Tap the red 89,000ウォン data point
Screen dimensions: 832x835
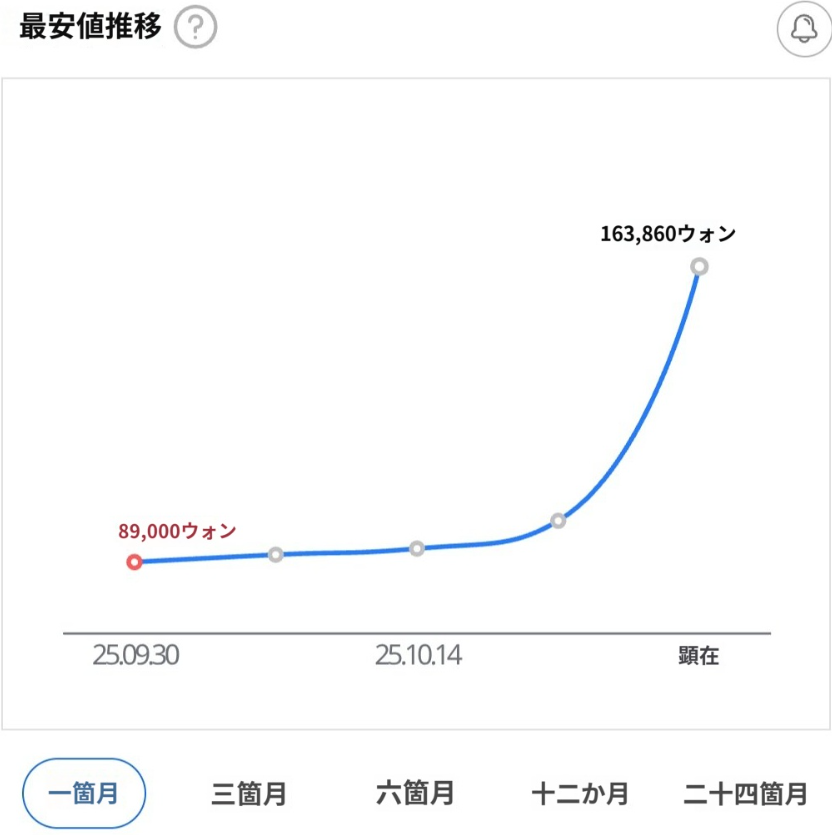134,562
